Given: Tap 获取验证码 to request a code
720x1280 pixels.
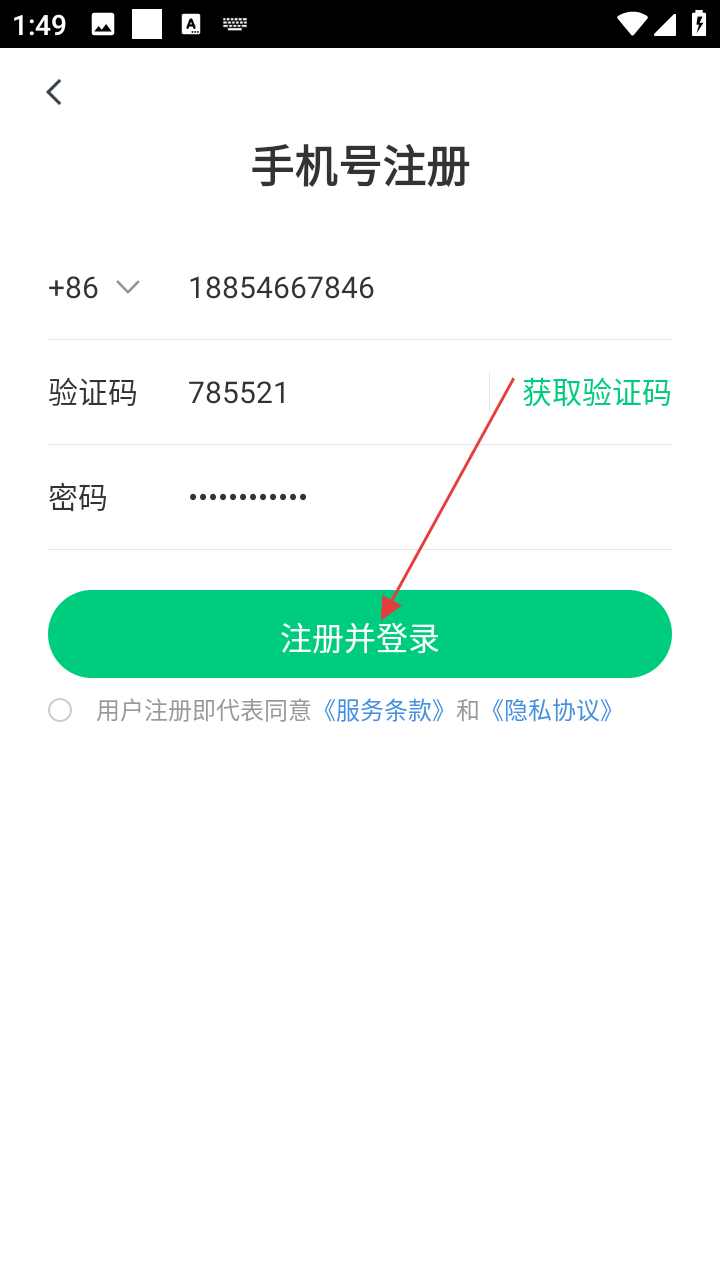Looking at the screenshot, I should 596,393.
